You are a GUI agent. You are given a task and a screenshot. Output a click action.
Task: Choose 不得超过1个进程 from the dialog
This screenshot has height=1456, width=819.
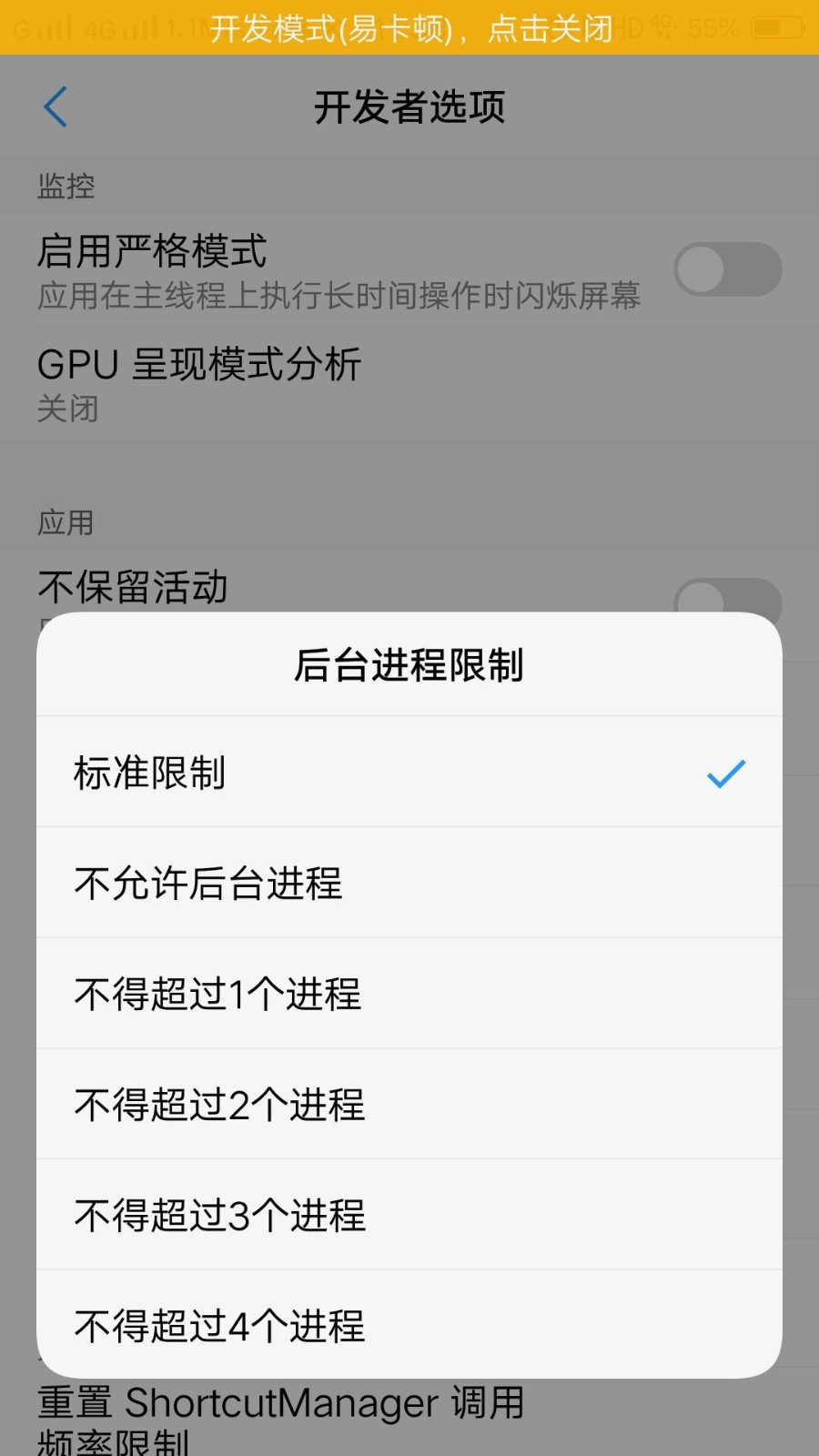(409, 994)
